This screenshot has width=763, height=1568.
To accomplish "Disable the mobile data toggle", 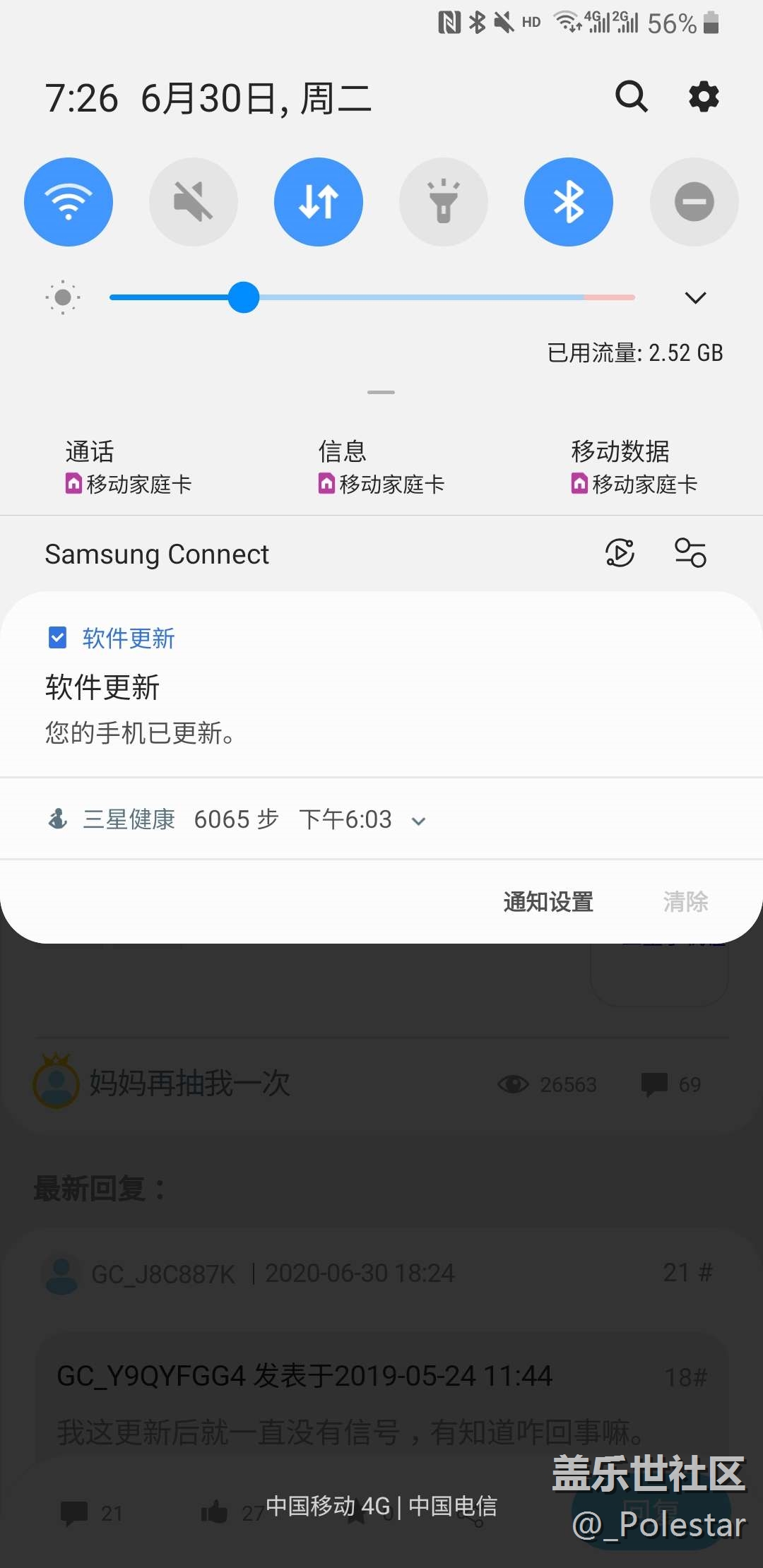I will [x=319, y=202].
